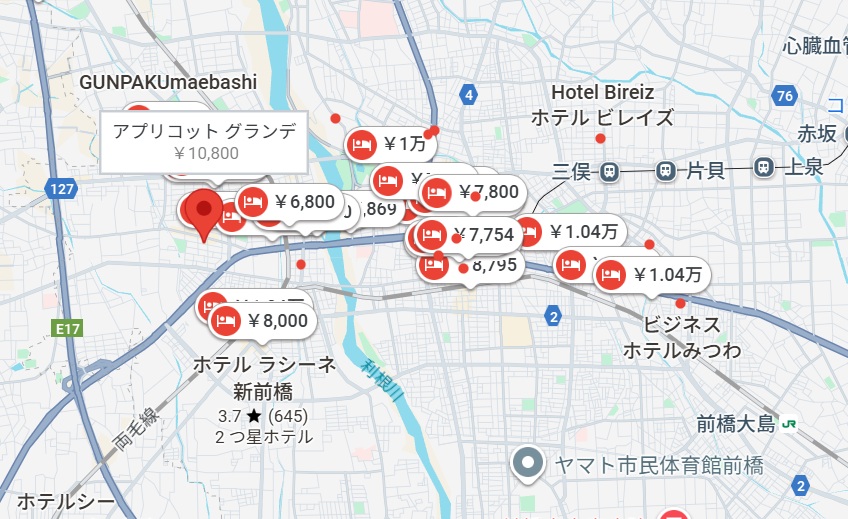Tap the 三俣 station icon
The height and width of the screenshot is (519, 848).
pyautogui.click(x=609, y=171)
